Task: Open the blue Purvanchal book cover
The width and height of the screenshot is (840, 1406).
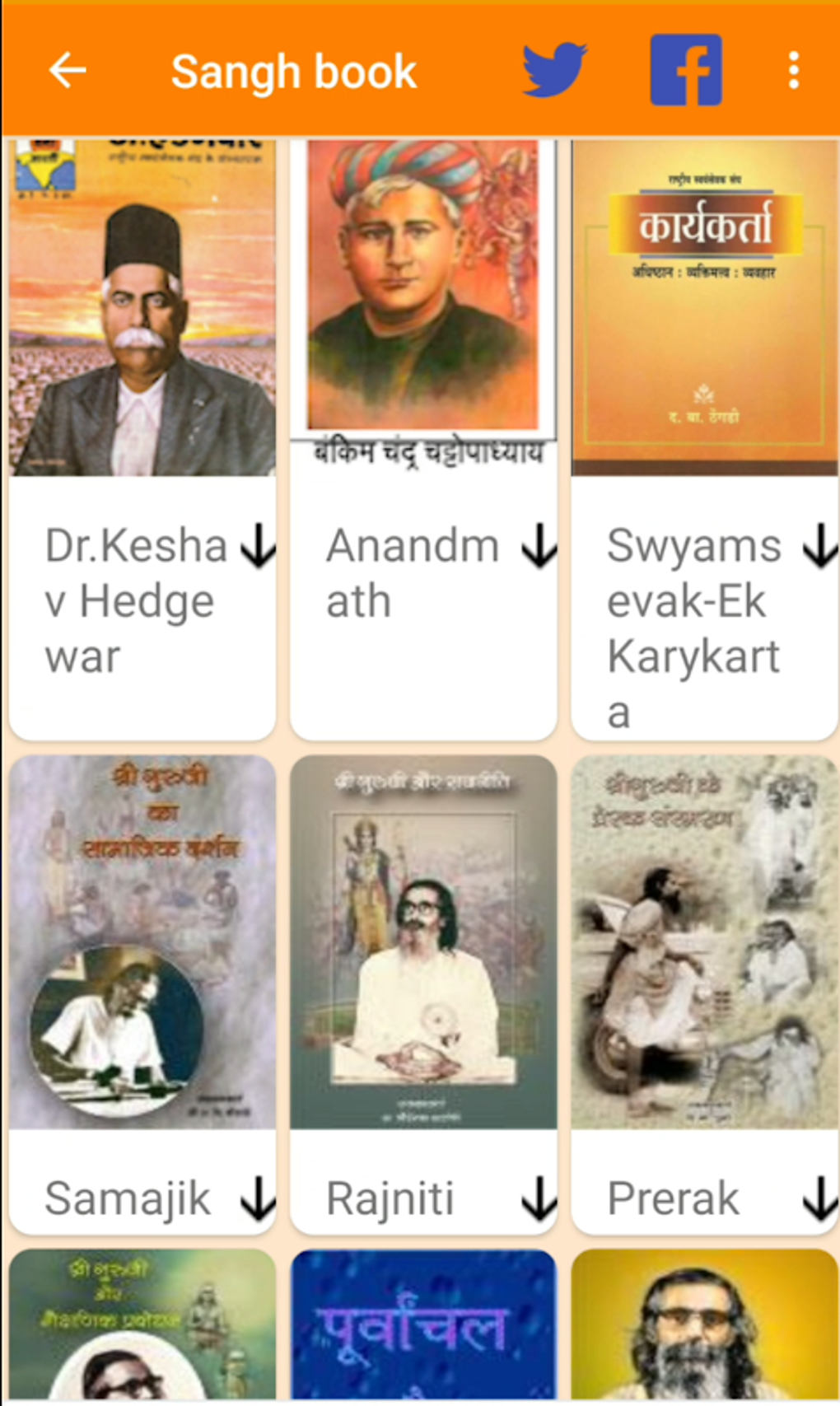Action: click(x=423, y=1324)
